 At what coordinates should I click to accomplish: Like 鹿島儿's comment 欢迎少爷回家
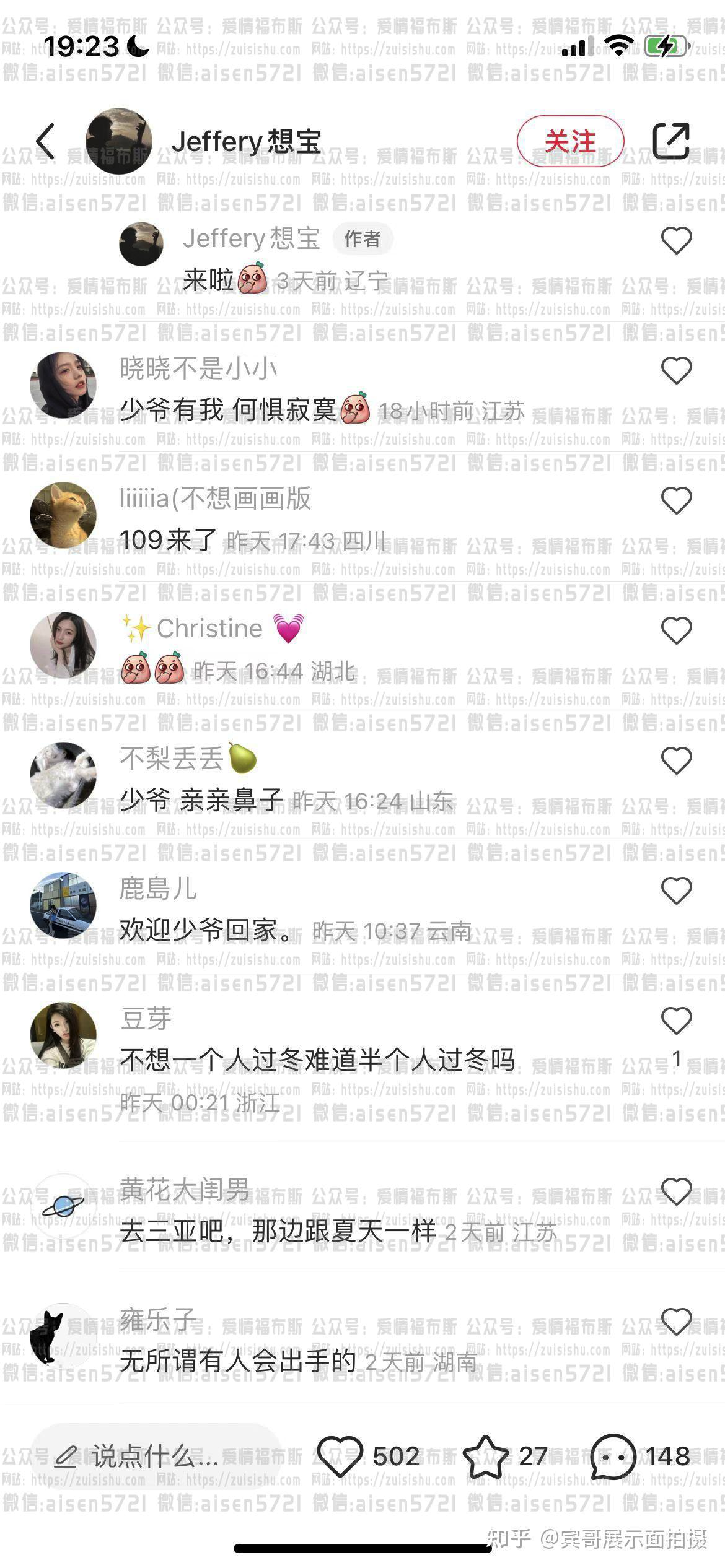[676, 891]
